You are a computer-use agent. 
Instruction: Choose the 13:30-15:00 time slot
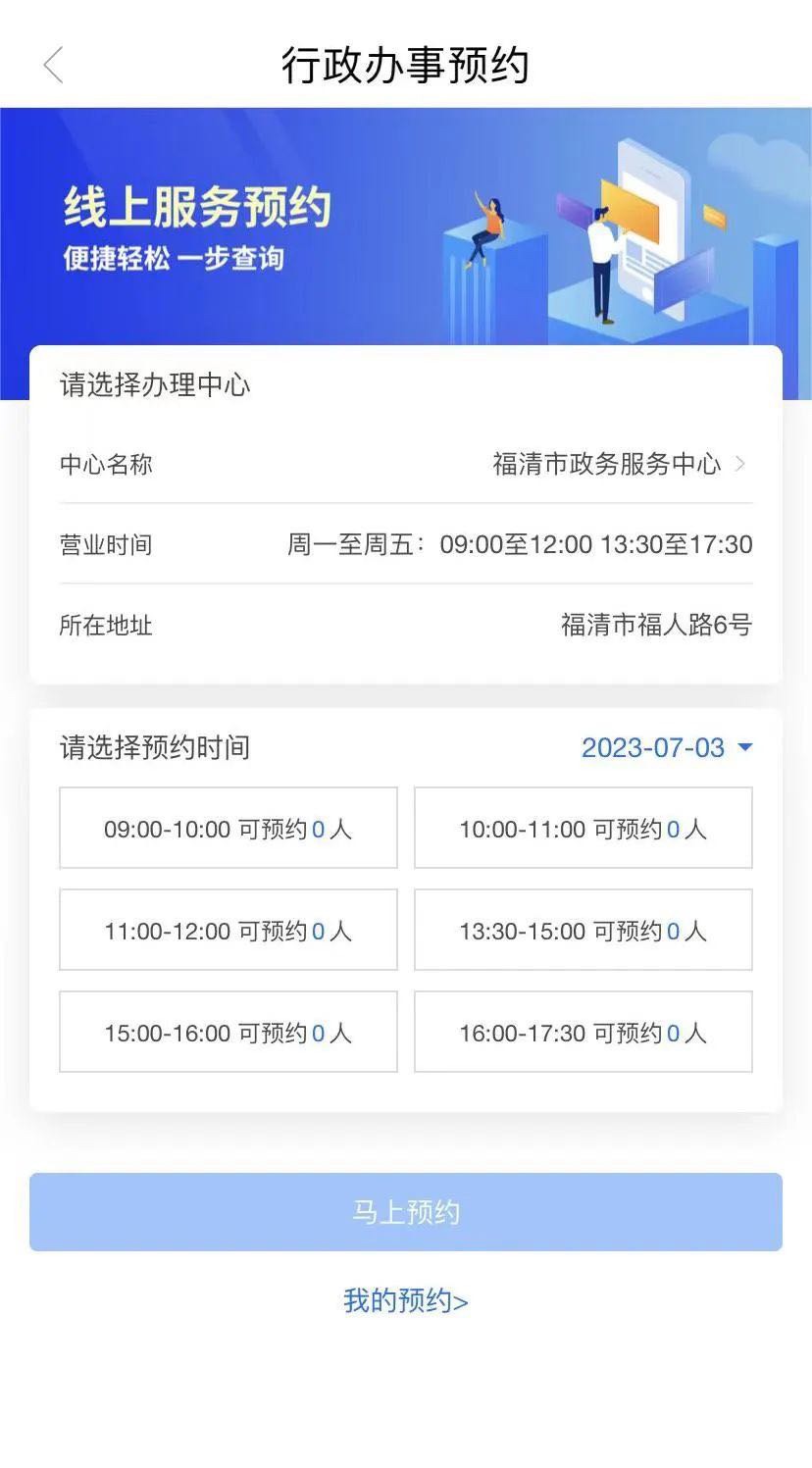pos(584,931)
